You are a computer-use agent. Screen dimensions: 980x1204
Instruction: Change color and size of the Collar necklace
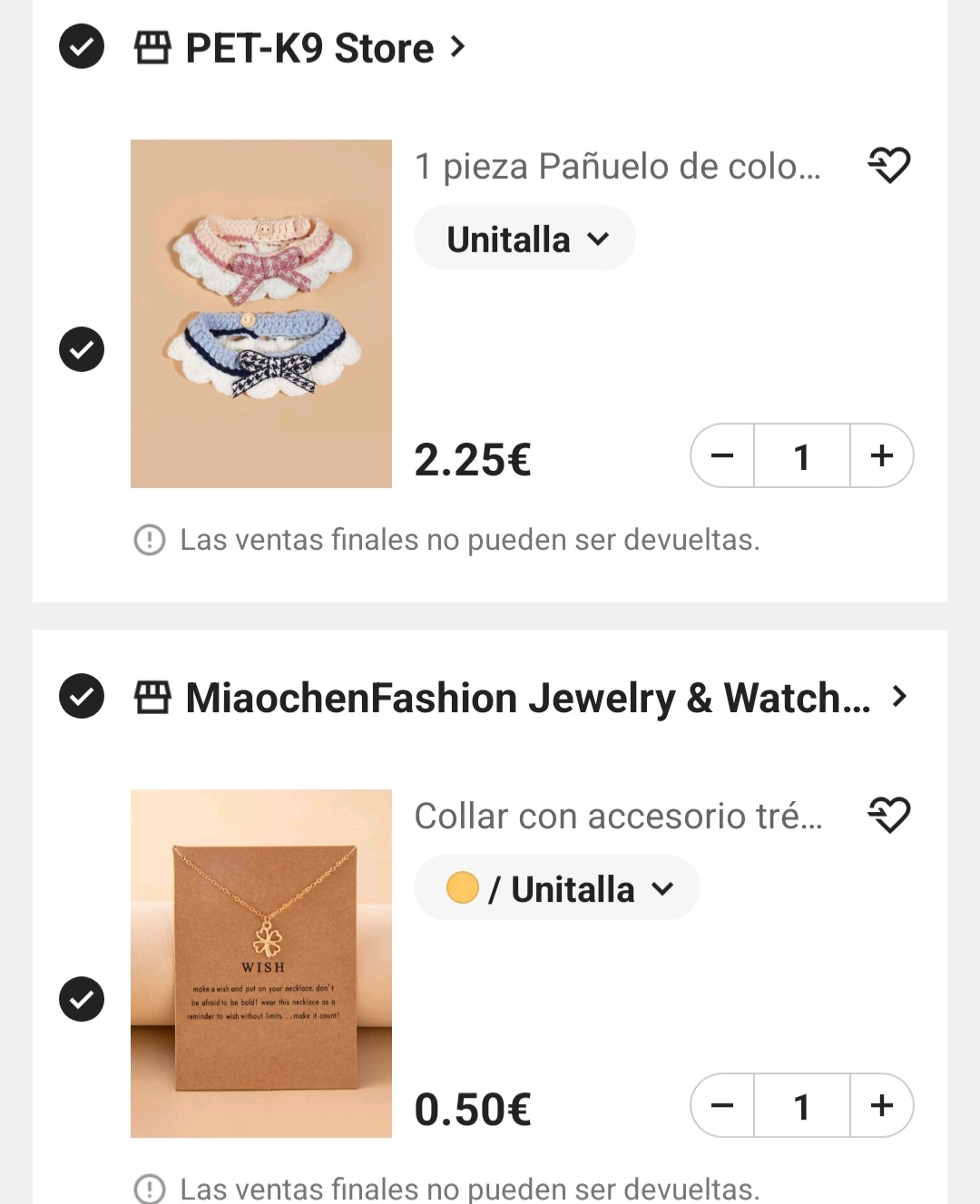(x=557, y=889)
